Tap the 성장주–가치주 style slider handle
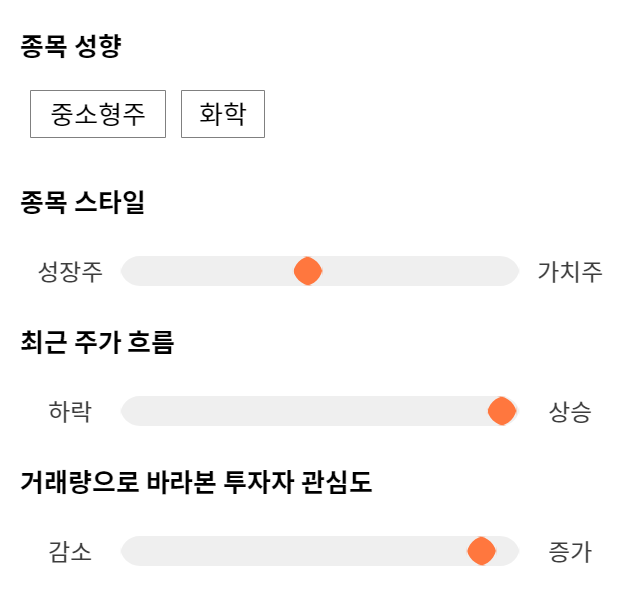Viewport: 640px width, 606px height. [308, 271]
